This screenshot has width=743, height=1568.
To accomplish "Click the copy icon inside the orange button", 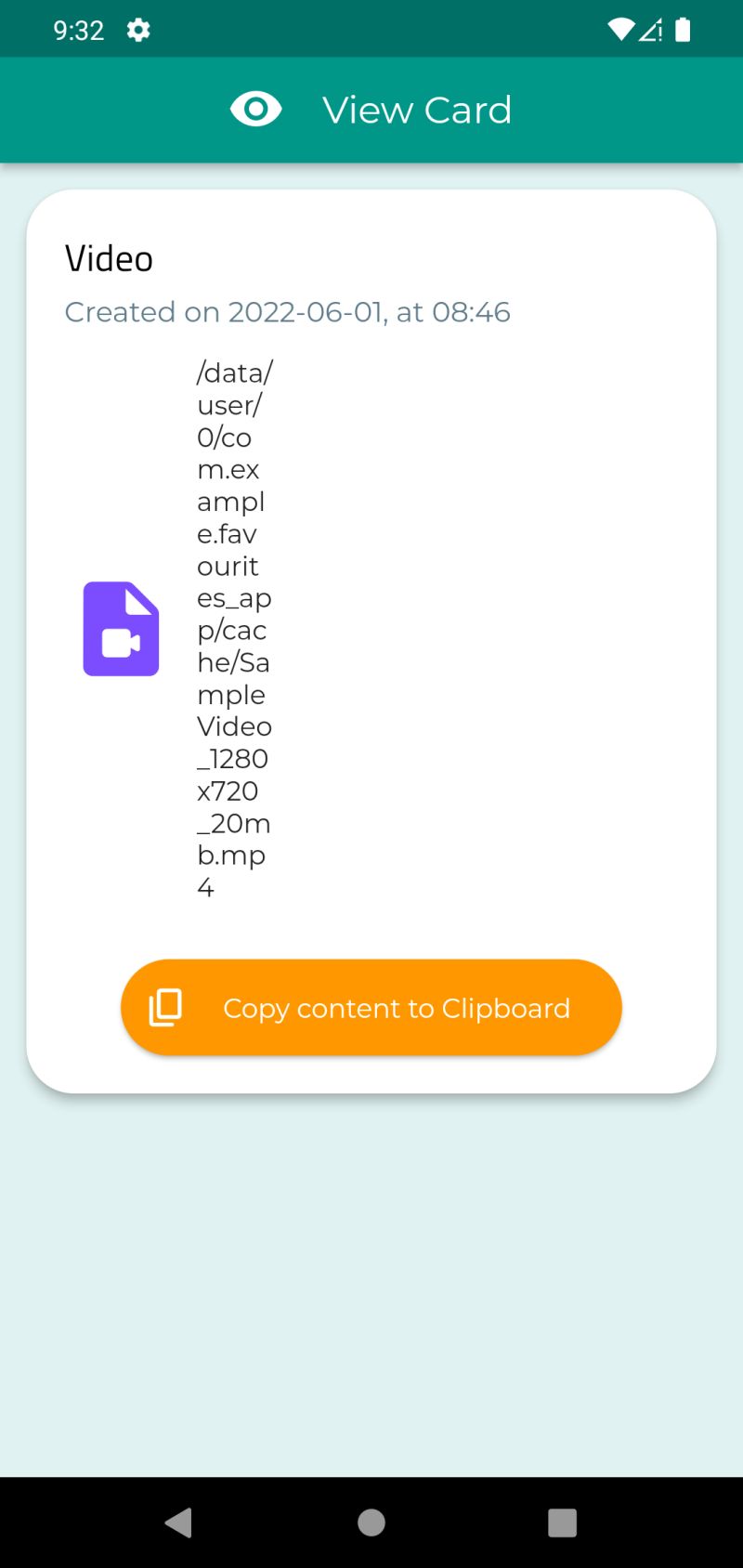I will (x=163, y=1006).
